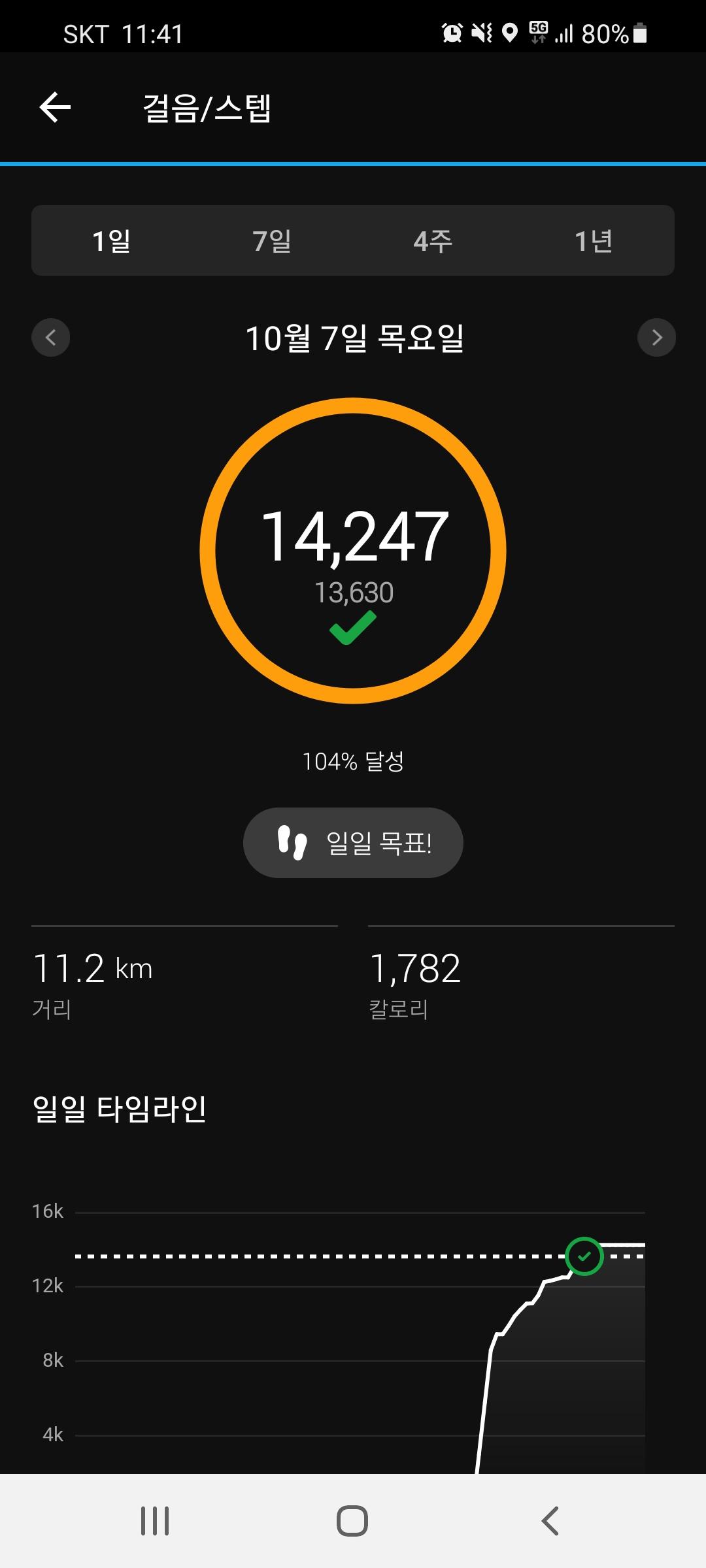Select the 1일 view tab
The image size is (706, 1568).
(111, 241)
